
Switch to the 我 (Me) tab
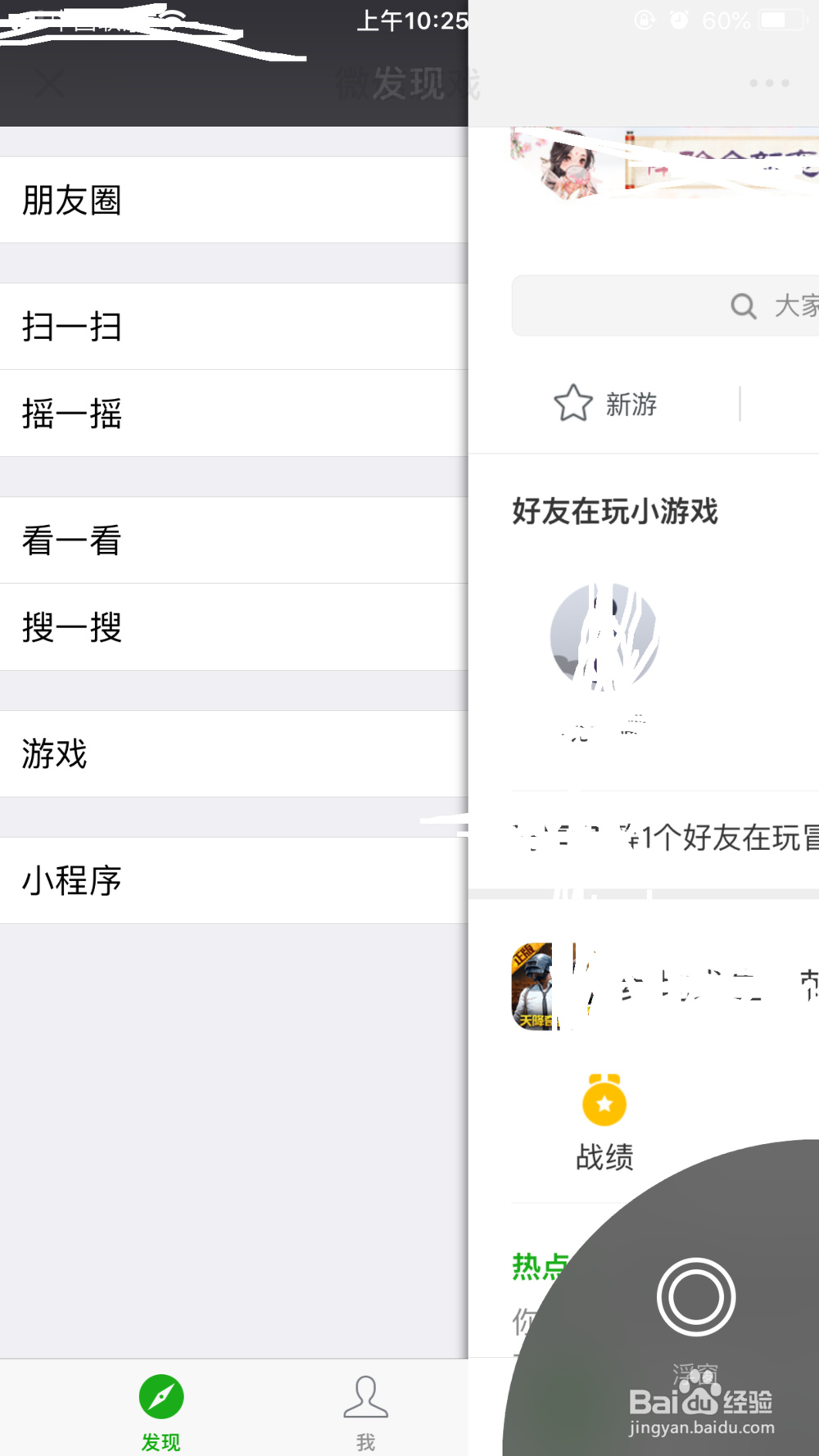point(365,1405)
